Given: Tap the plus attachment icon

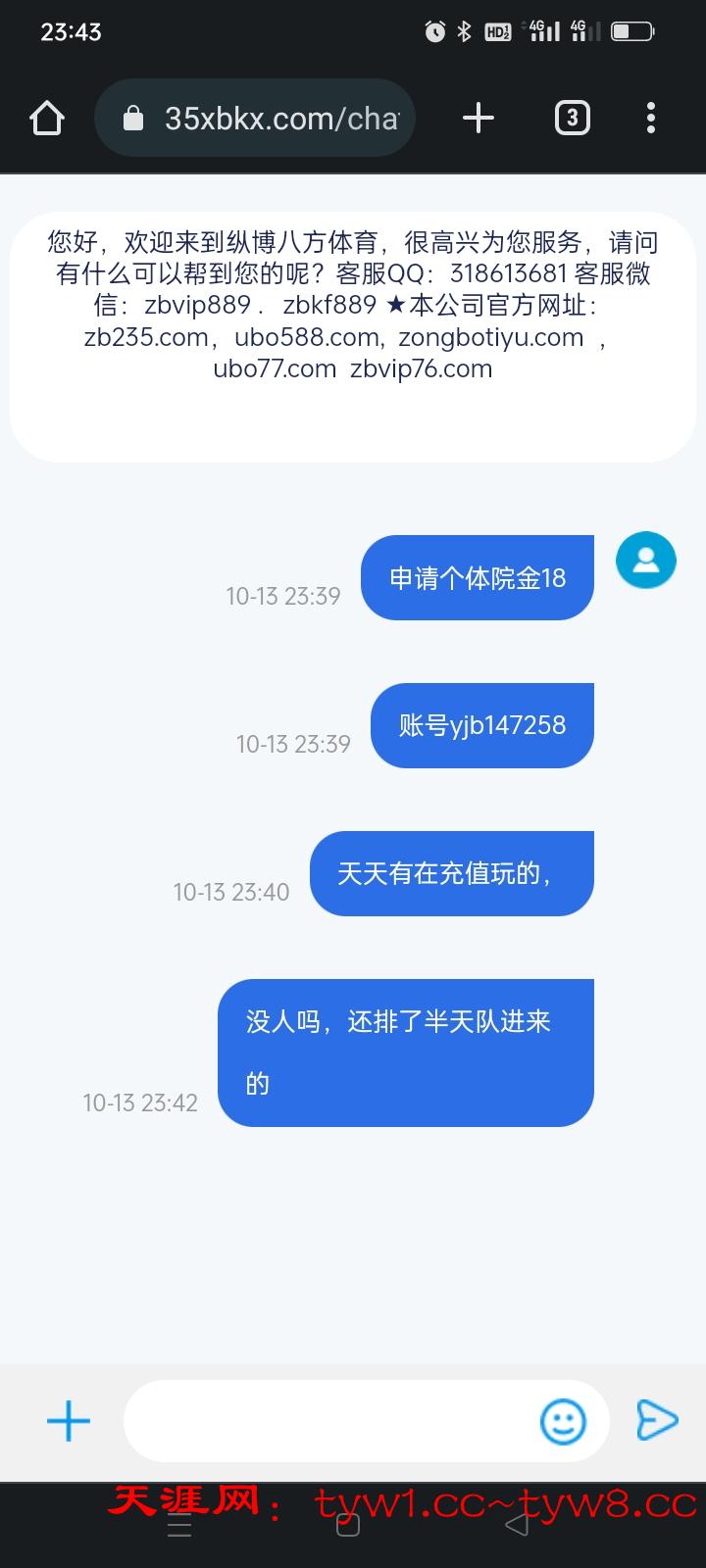Looking at the screenshot, I should (x=69, y=1421).
